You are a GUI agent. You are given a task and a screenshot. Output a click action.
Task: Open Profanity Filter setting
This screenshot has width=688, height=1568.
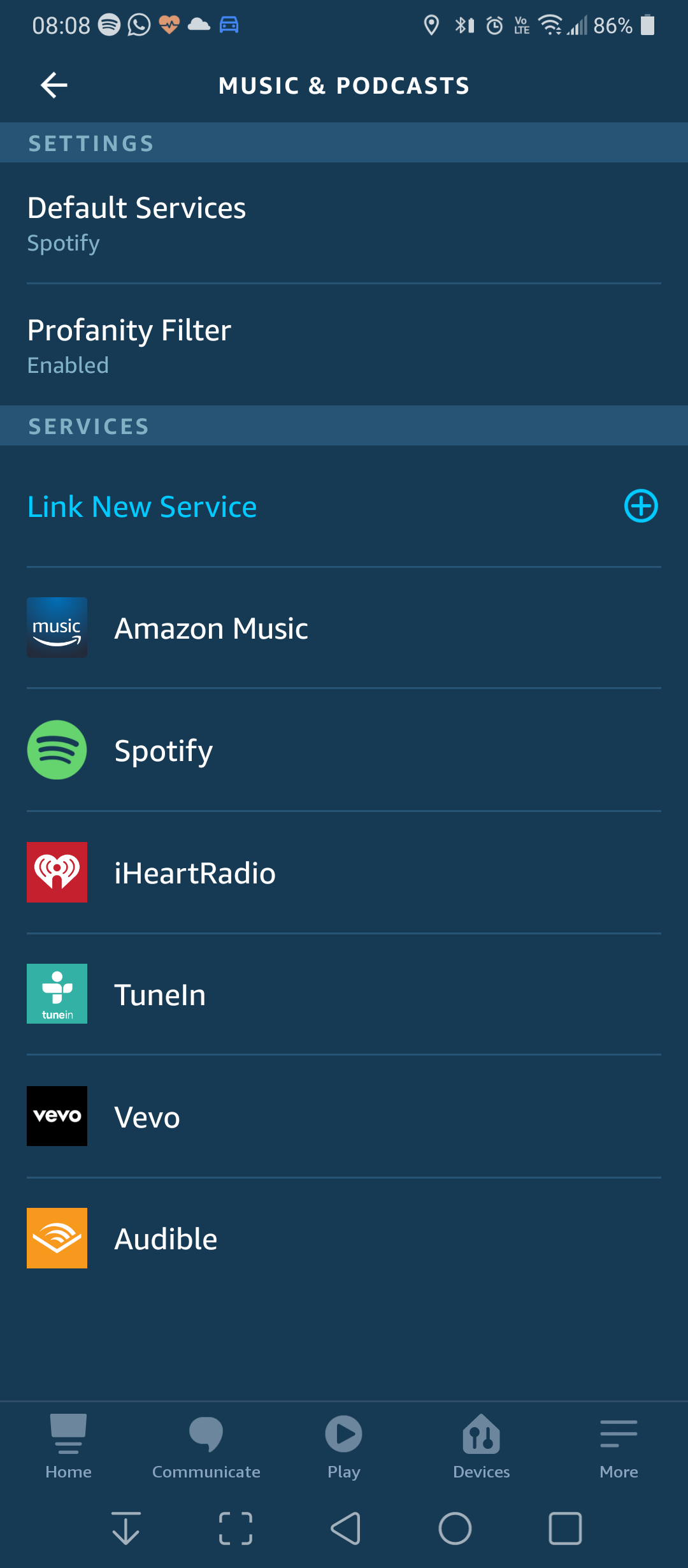344,345
